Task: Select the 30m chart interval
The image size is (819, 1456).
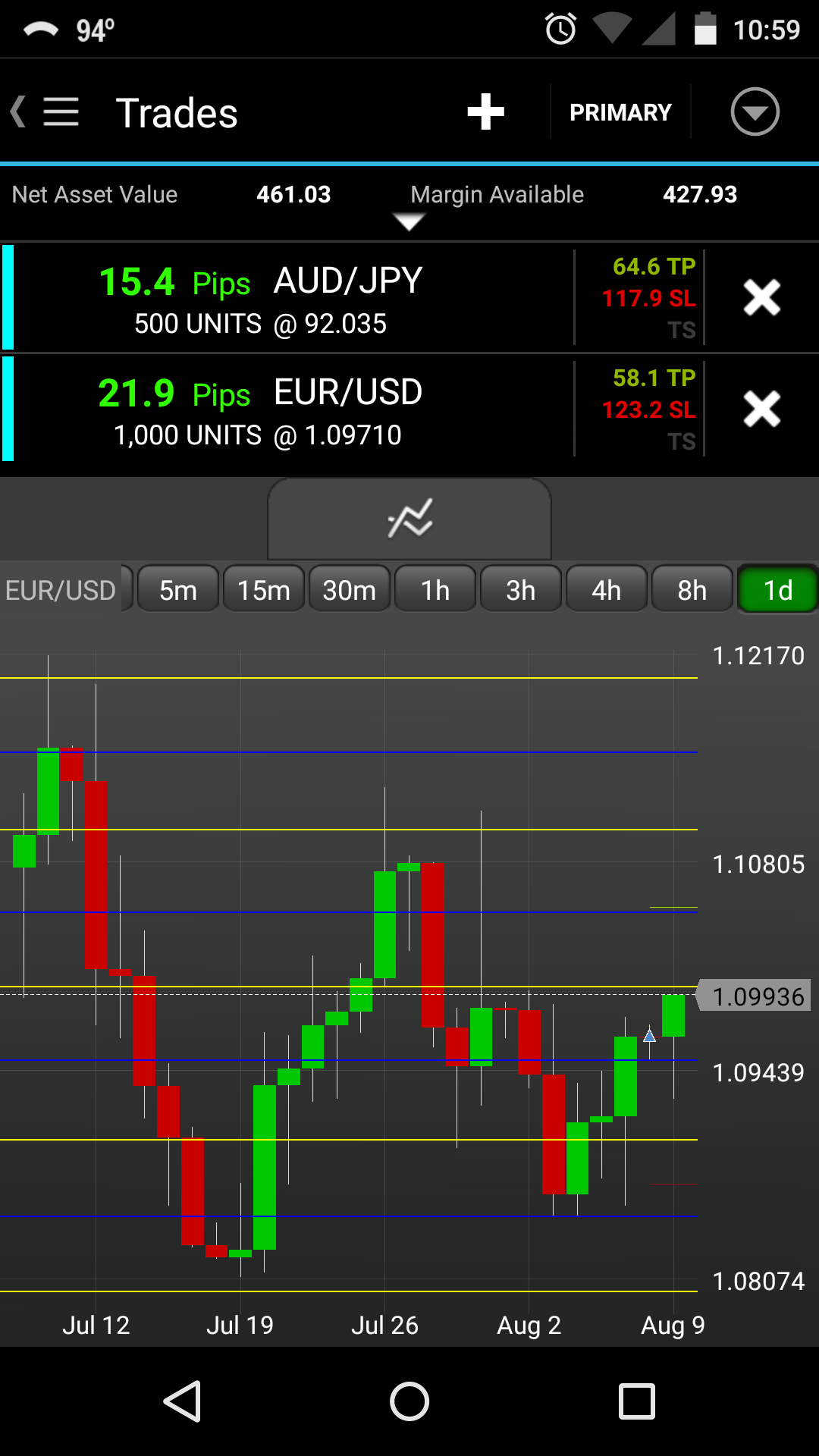Action: 350,590
